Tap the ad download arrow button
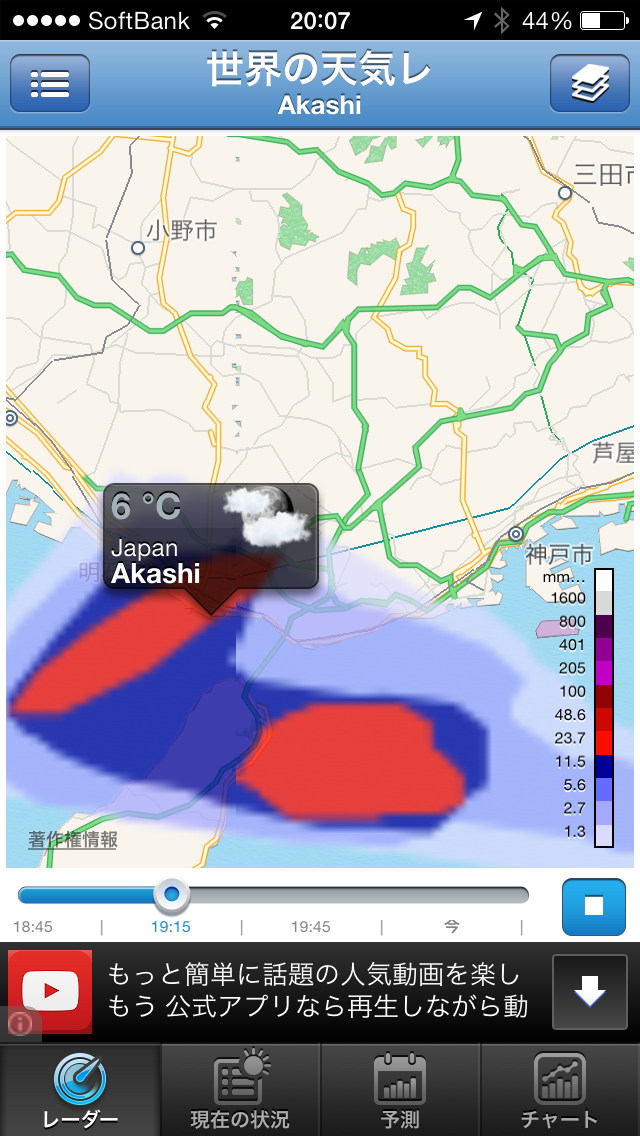The image size is (640, 1136). coord(590,991)
